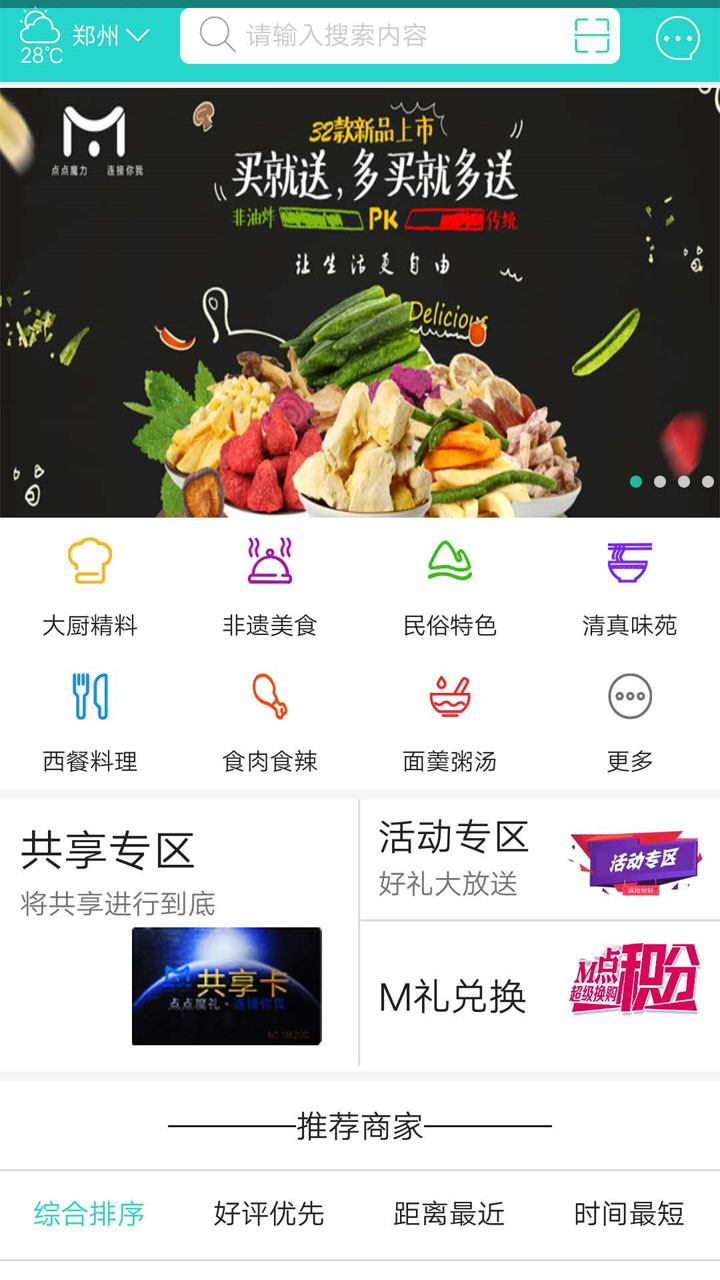Open the 清真味苑 category

click(x=630, y=588)
